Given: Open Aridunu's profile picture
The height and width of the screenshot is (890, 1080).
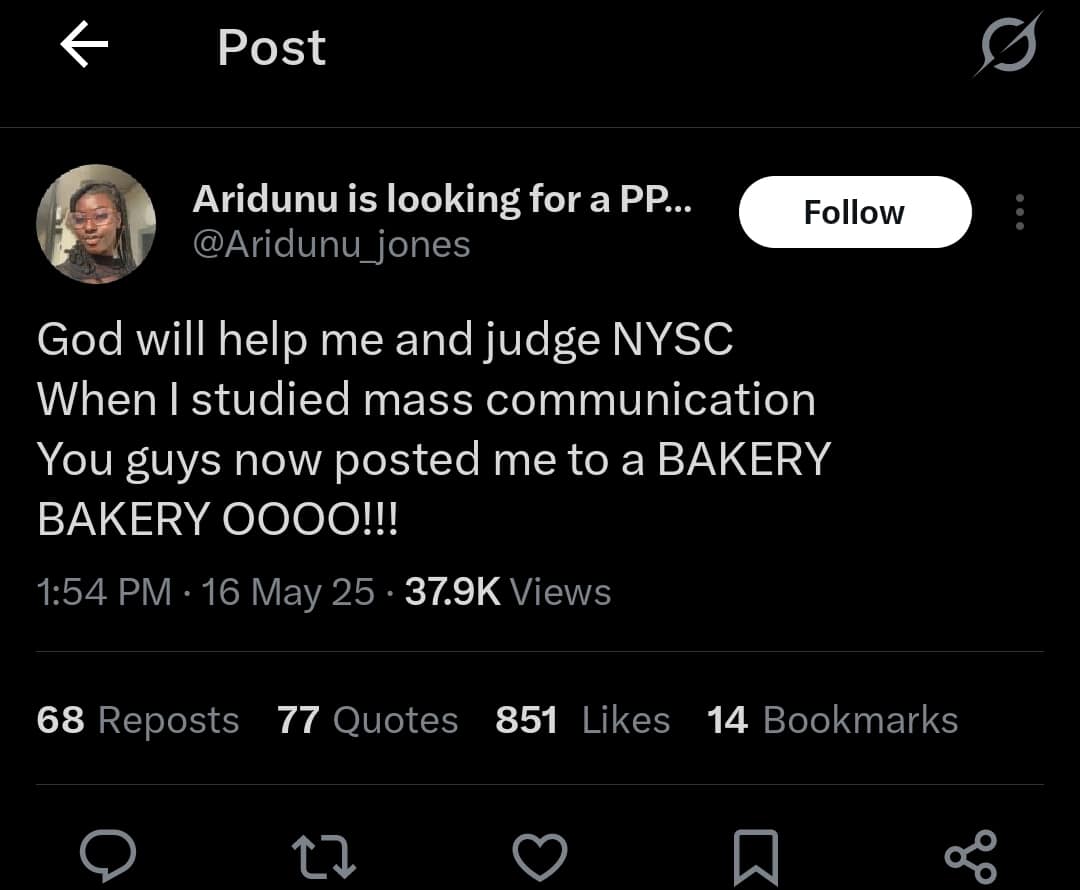Looking at the screenshot, I should click(x=96, y=224).
